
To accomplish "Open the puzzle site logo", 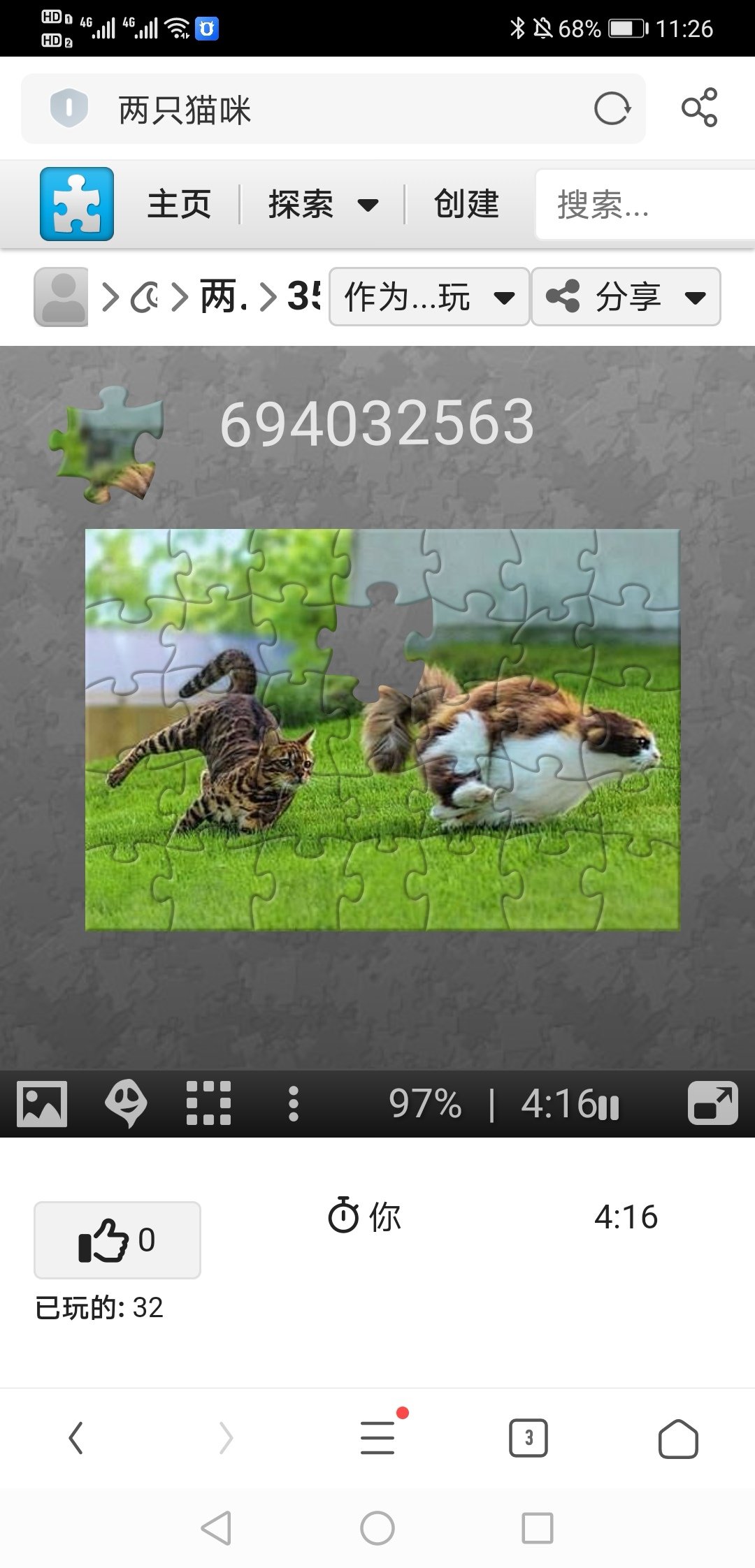I will (x=77, y=204).
